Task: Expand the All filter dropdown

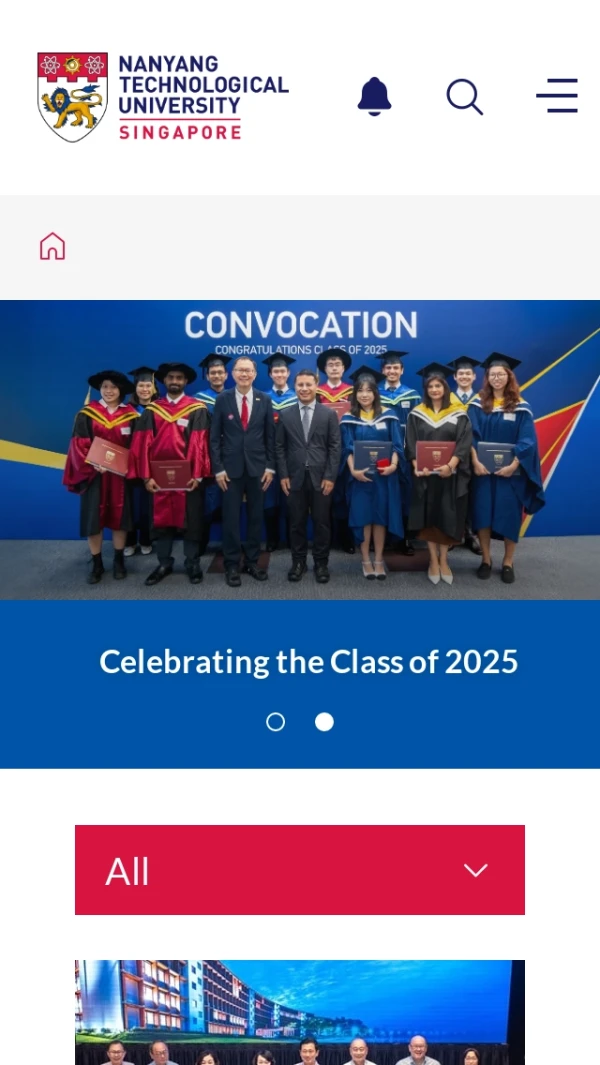Action: tap(300, 870)
